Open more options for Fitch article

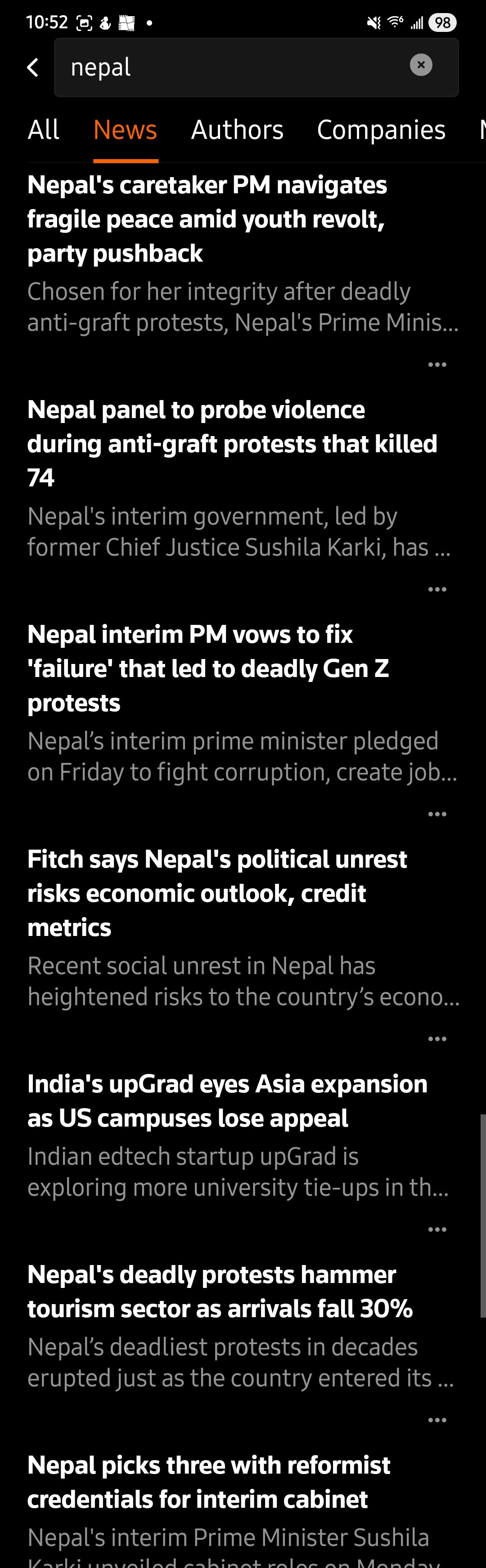pos(436,1038)
